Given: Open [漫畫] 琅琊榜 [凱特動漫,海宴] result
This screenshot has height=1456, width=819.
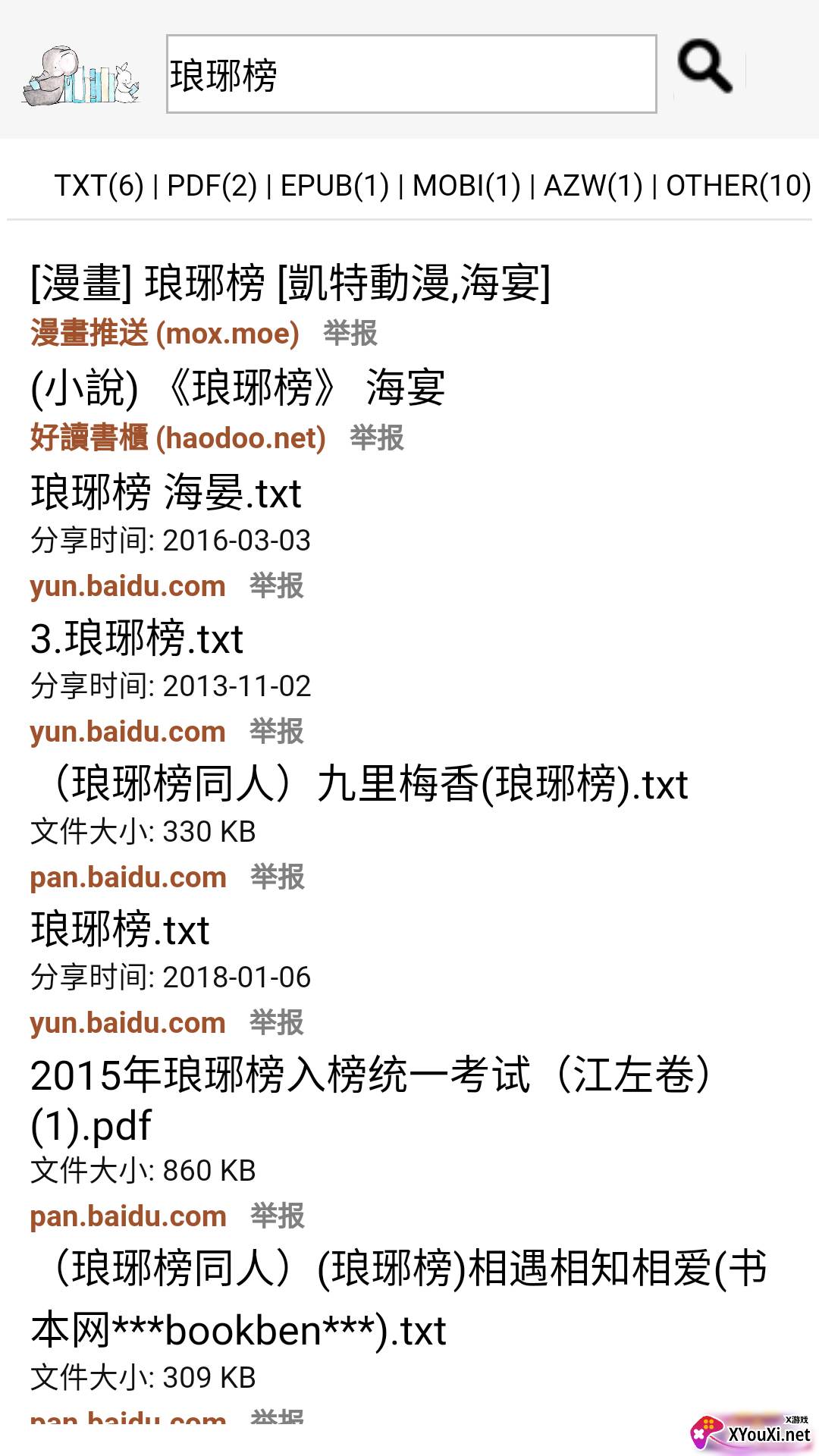Looking at the screenshot, I should tap(290, 284).
